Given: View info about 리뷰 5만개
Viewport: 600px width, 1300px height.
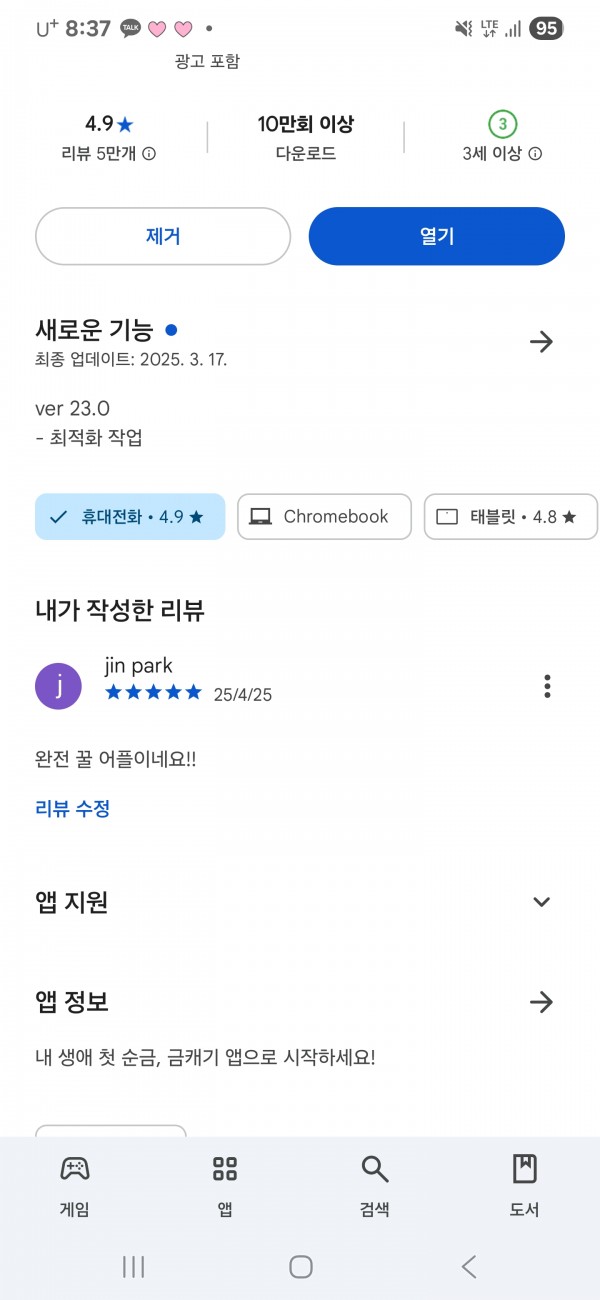Looking at the screenshot, I should click(x=149, y=154).
